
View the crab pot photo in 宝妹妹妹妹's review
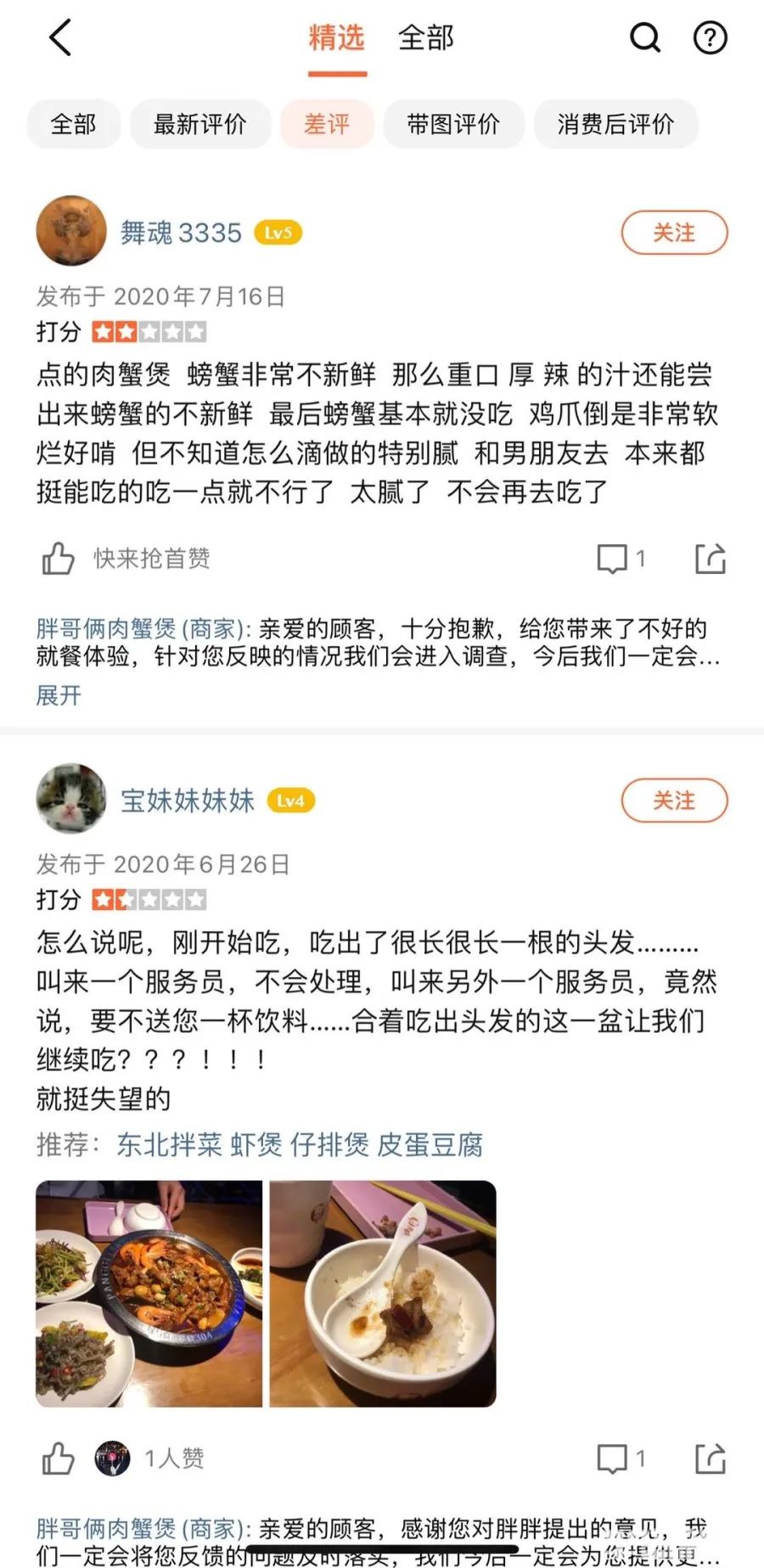[x=149, y=1294]
